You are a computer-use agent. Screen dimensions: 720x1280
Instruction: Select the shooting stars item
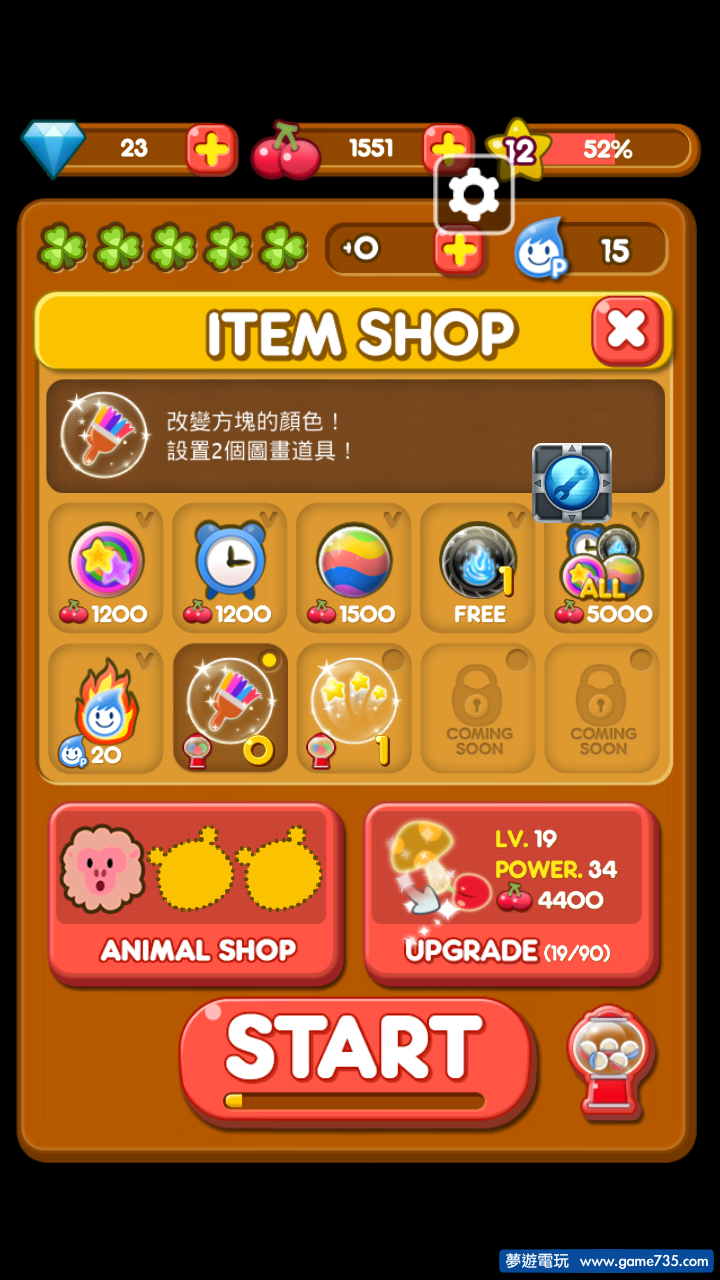click(354, 708)
